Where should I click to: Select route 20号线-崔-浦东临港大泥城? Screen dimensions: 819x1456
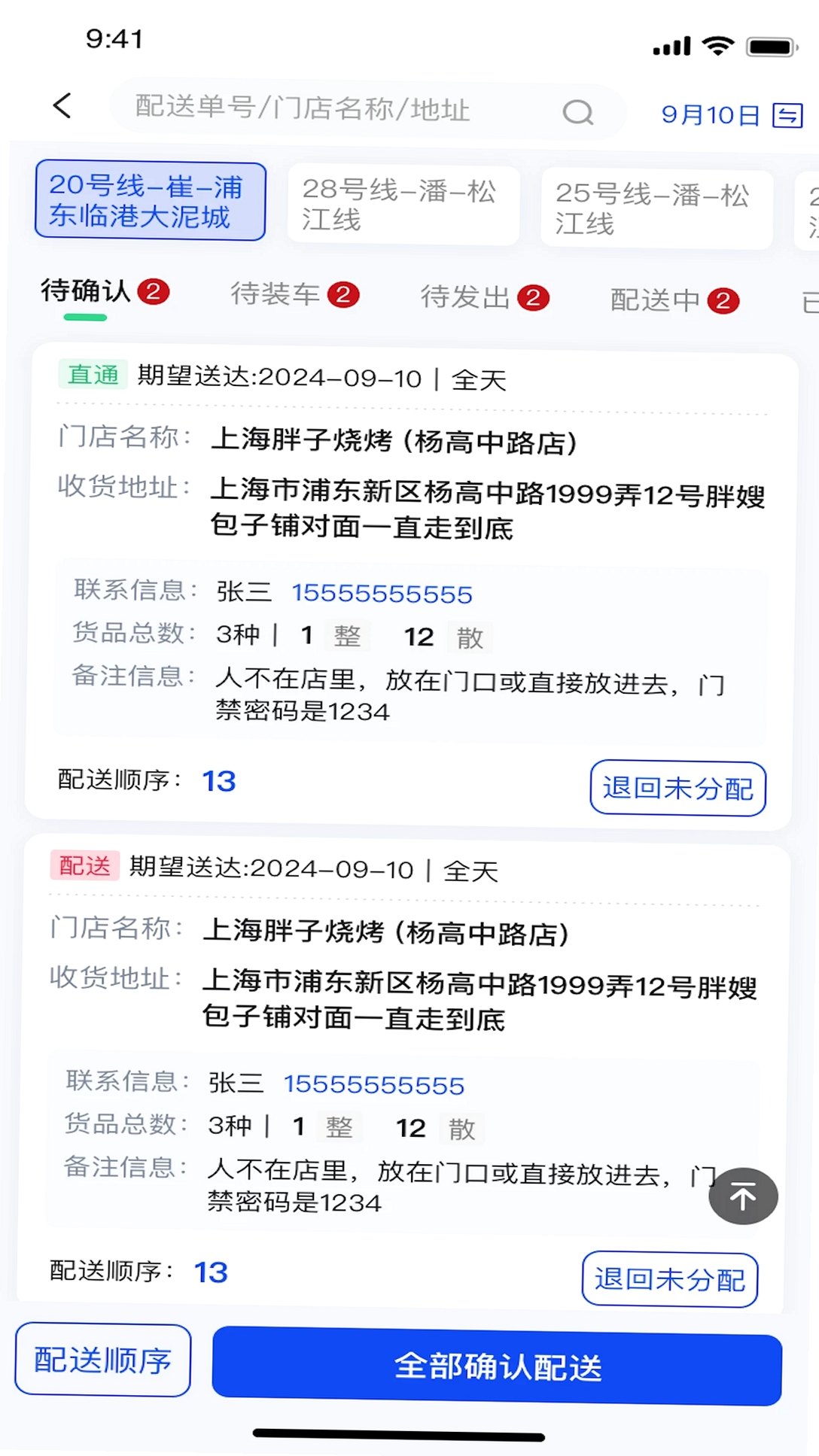coord(150,200)
